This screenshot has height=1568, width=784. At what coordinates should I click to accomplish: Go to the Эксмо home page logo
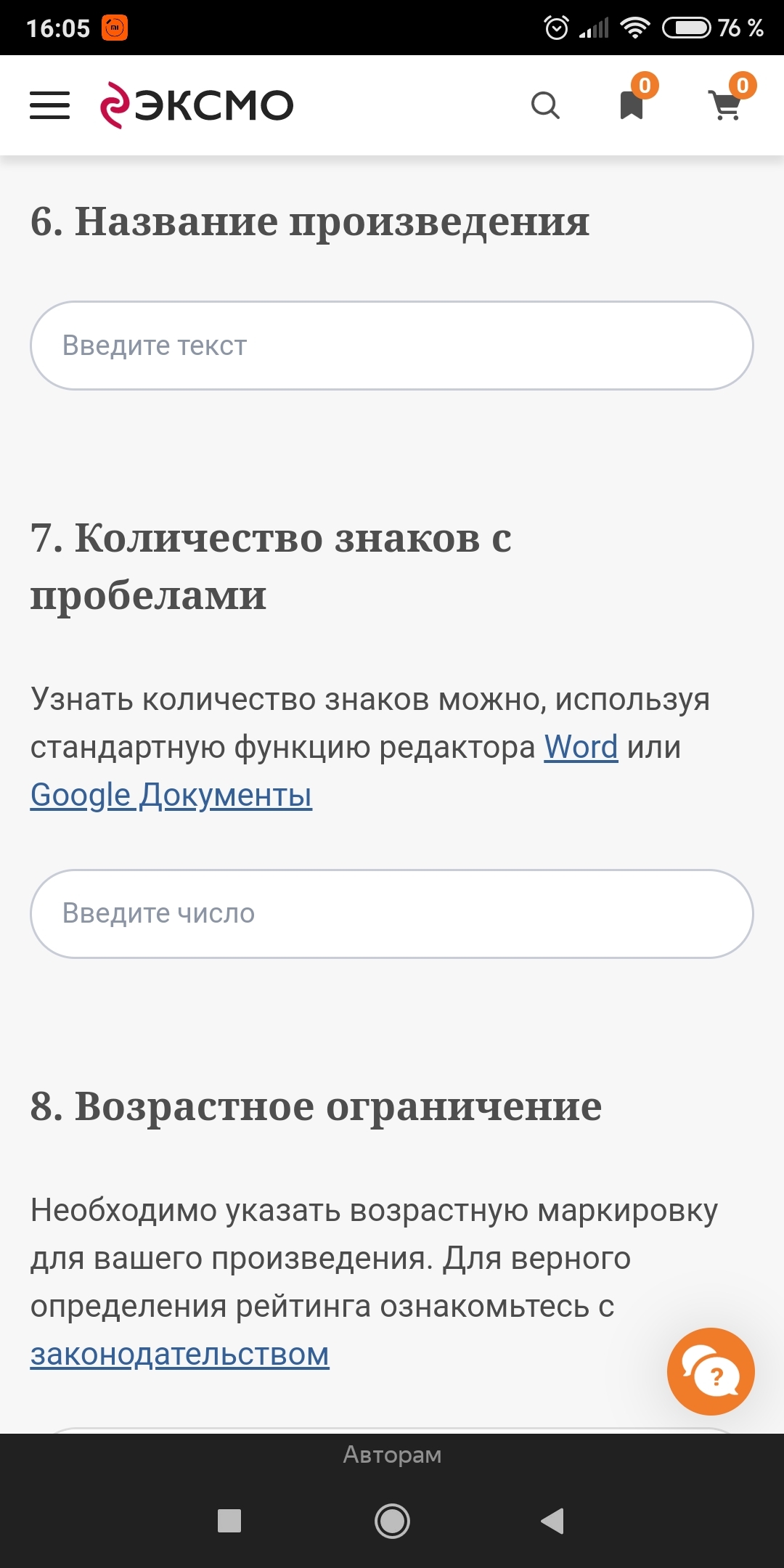[197, 105]
